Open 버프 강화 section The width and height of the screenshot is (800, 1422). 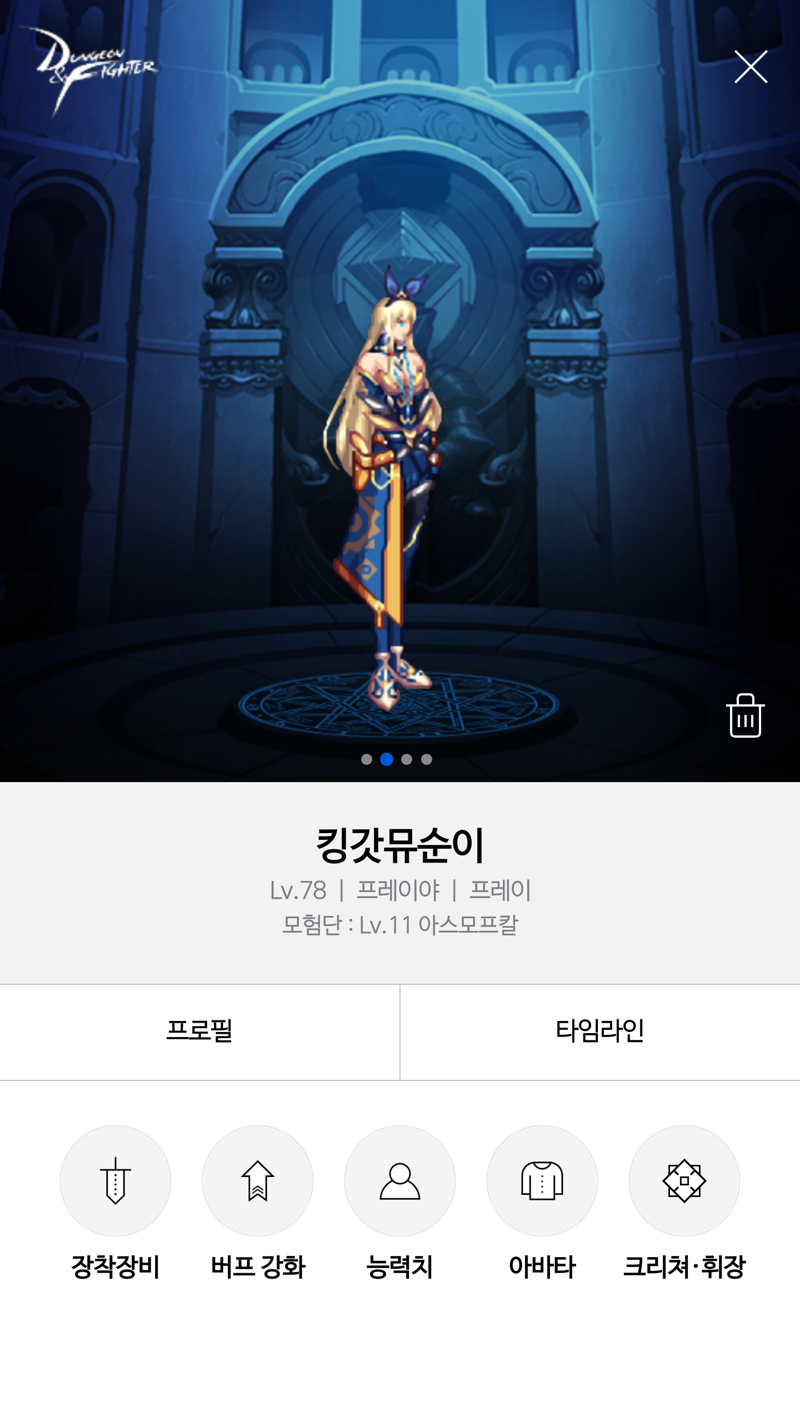(257, 1181)
